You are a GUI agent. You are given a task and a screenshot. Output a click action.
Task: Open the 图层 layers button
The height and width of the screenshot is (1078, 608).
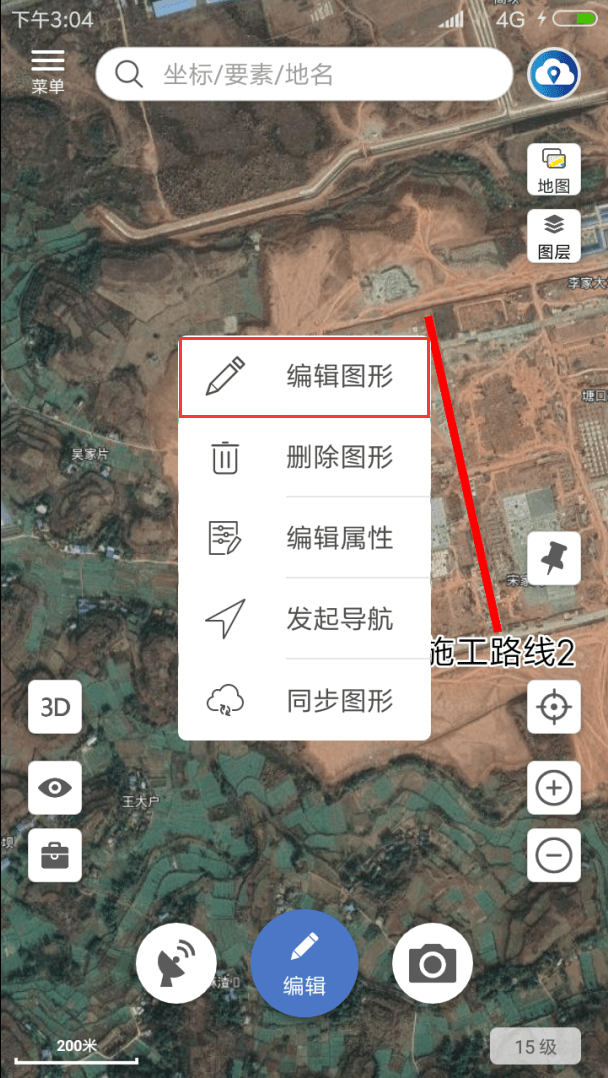tap(554, 236)
